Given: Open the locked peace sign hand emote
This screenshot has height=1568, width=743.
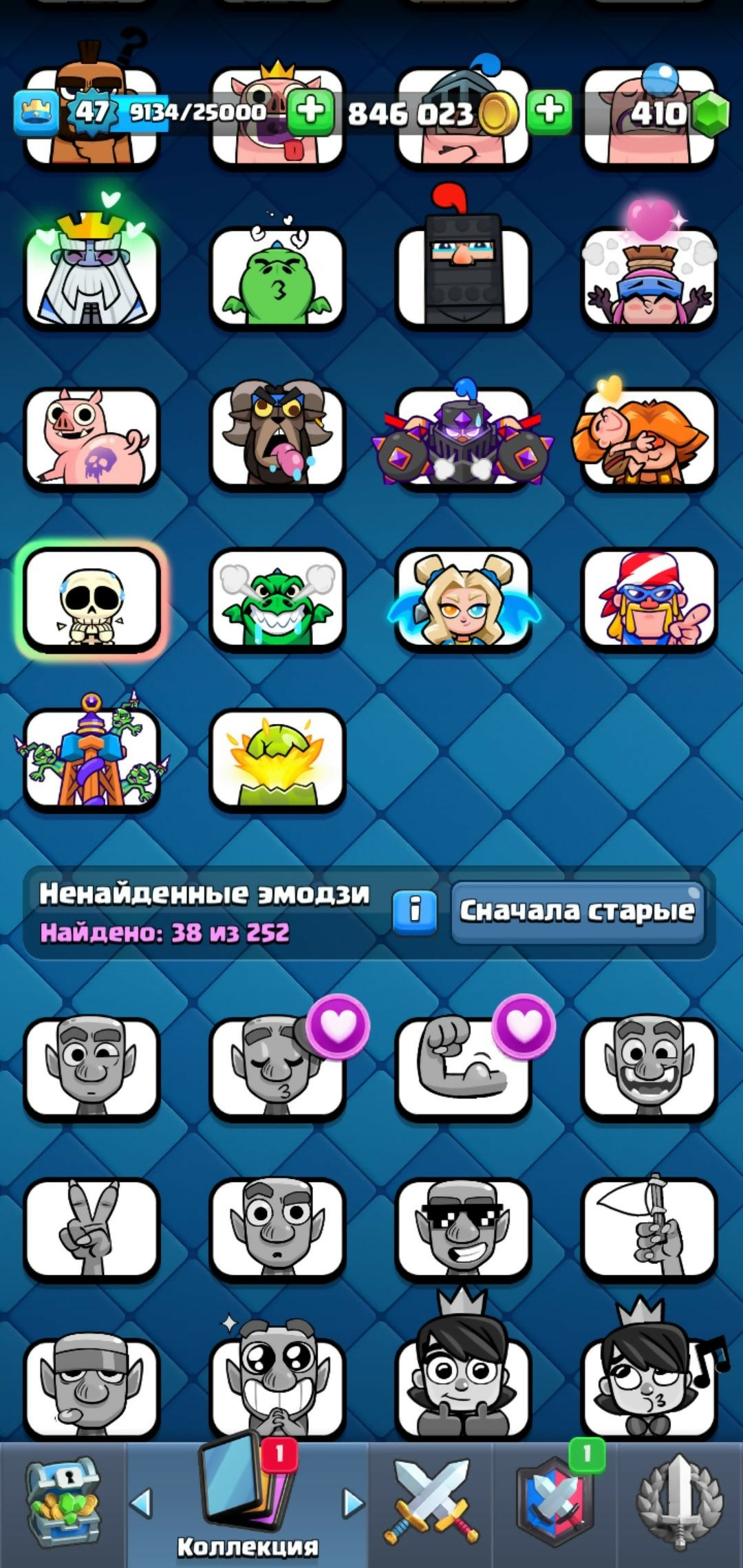Looking at the screenshot, I should pos(91,1229).
